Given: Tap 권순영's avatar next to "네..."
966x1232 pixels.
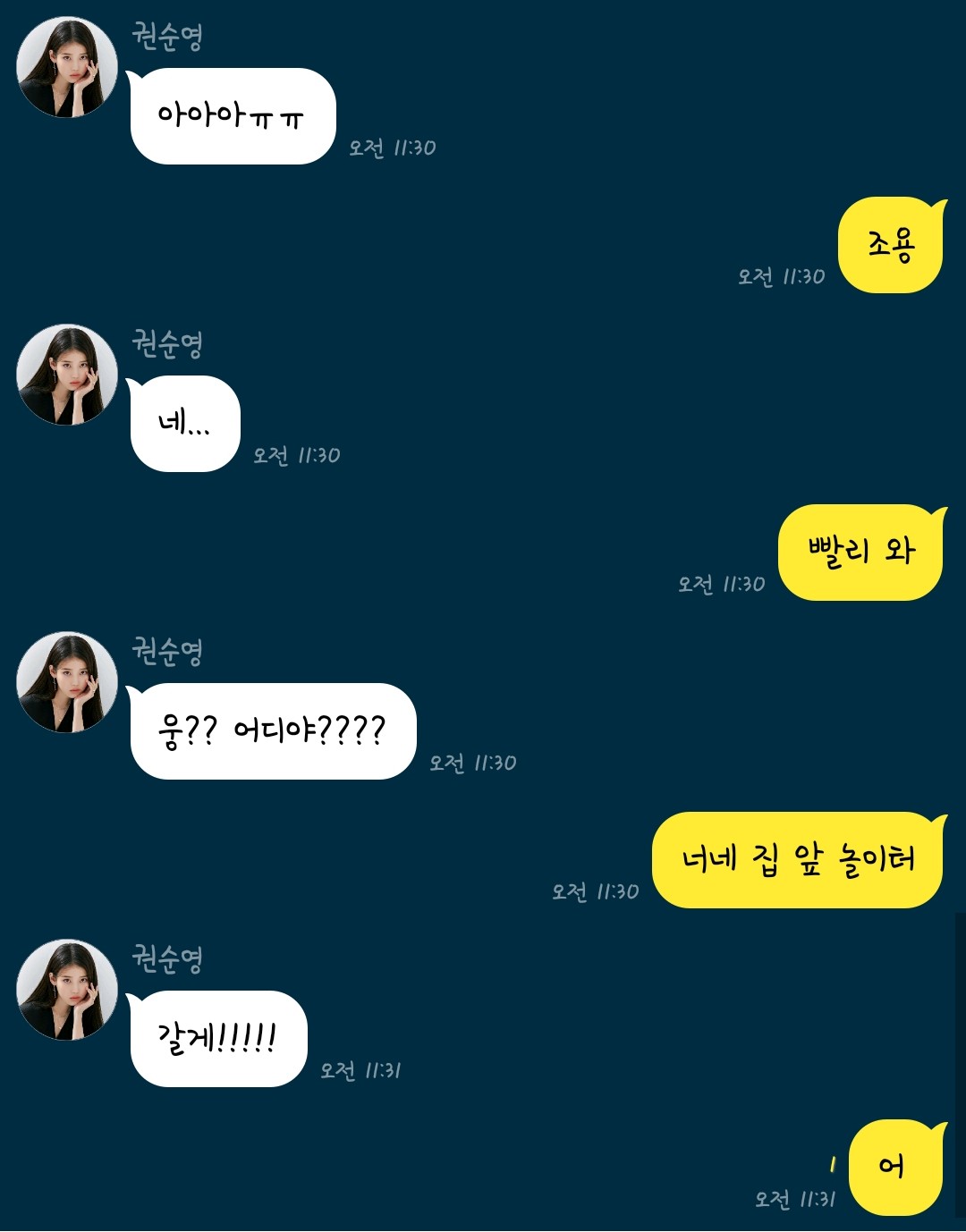Looking at the screenshot, I should [x=67, y=375].
